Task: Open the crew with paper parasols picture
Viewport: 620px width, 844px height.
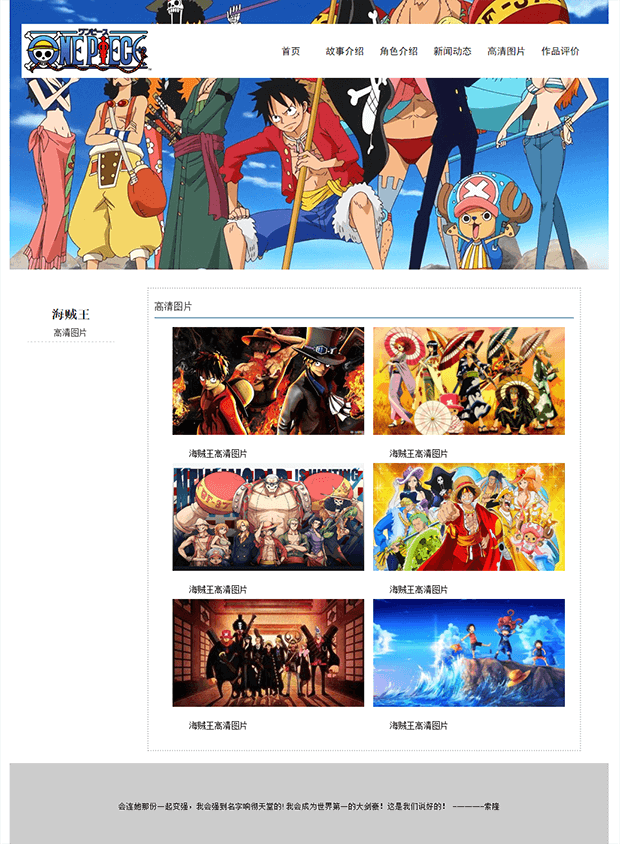Action: 468,381
